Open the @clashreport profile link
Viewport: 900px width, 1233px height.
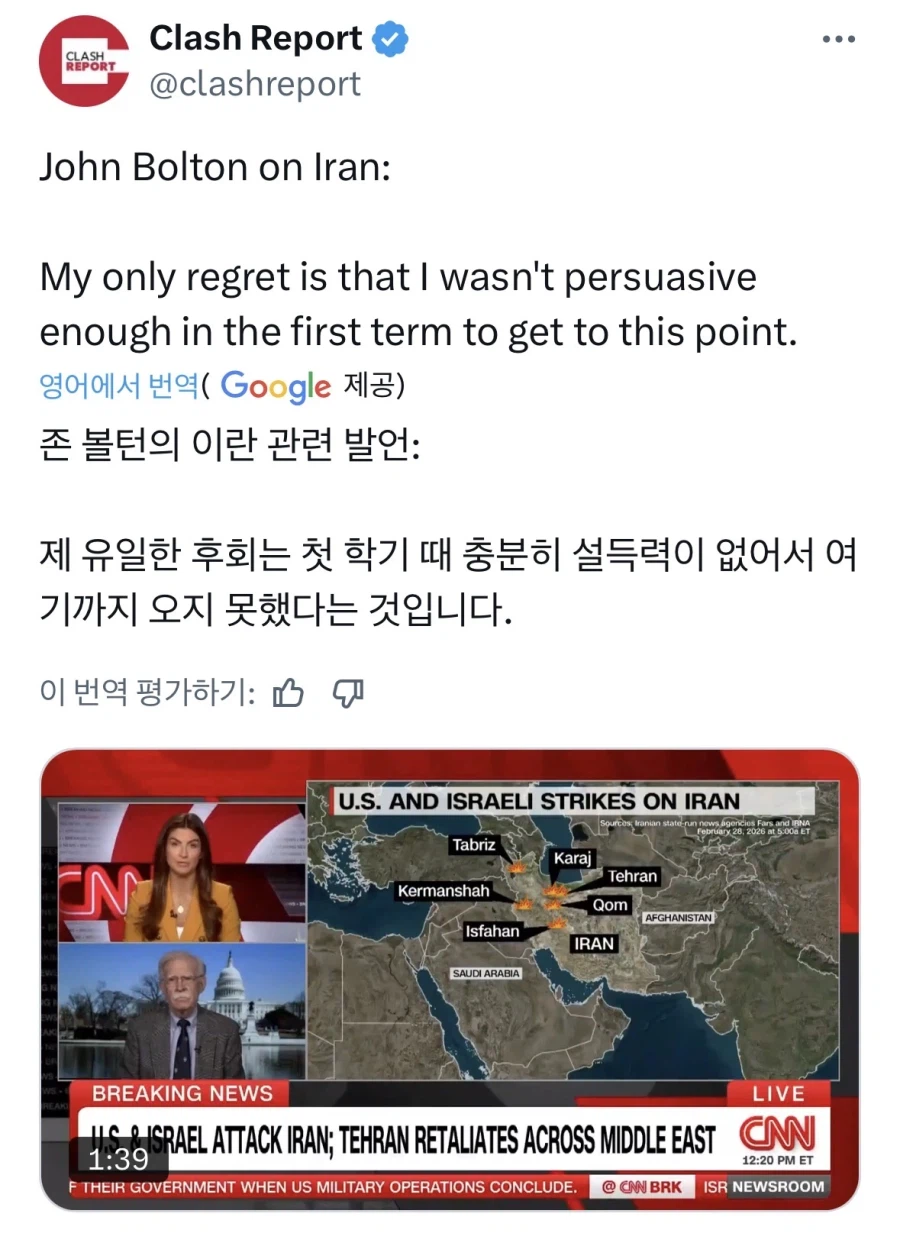(x=258, y=84)
